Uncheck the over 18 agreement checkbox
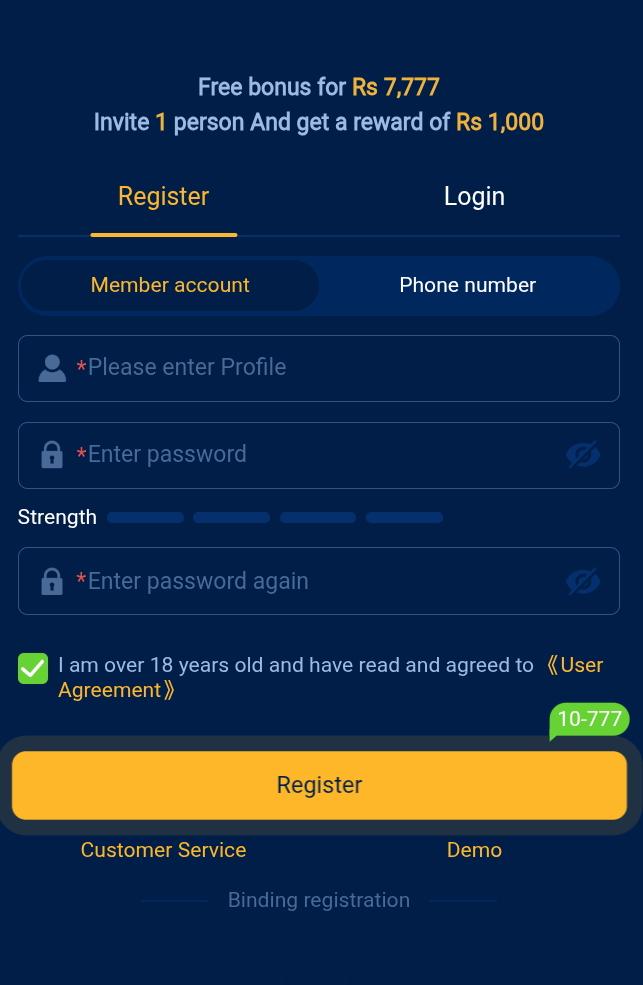Screen dimensions: 643x985 33,668
